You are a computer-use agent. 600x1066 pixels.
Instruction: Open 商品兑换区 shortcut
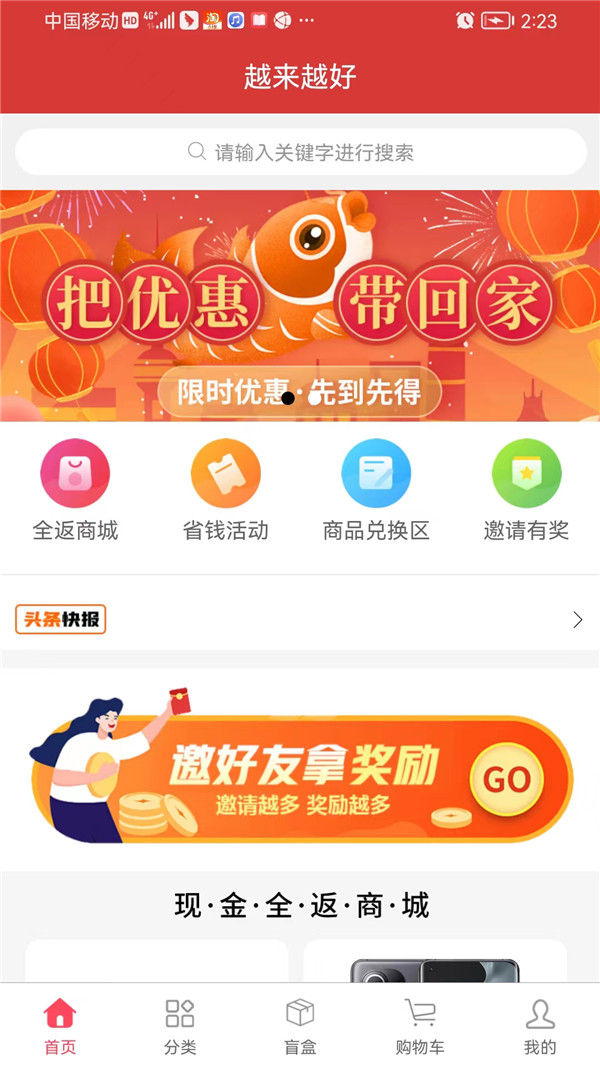click(376, 490)
